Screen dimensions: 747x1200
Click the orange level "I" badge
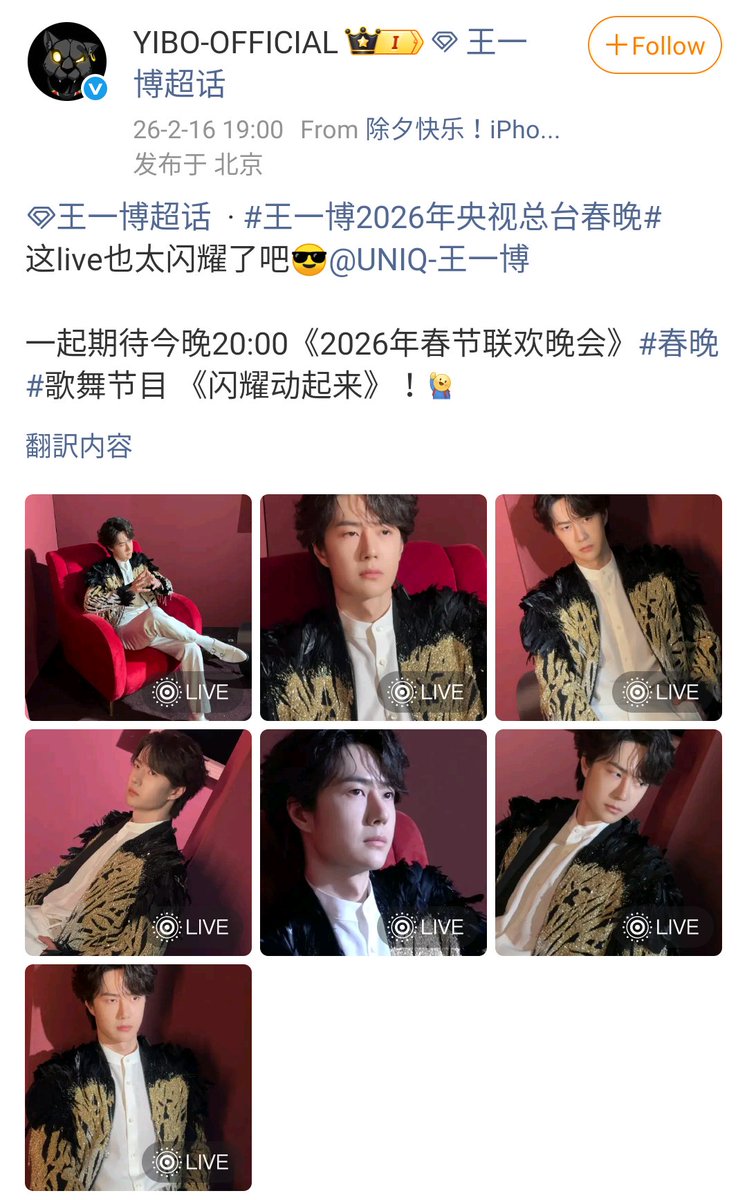[397, 43]
